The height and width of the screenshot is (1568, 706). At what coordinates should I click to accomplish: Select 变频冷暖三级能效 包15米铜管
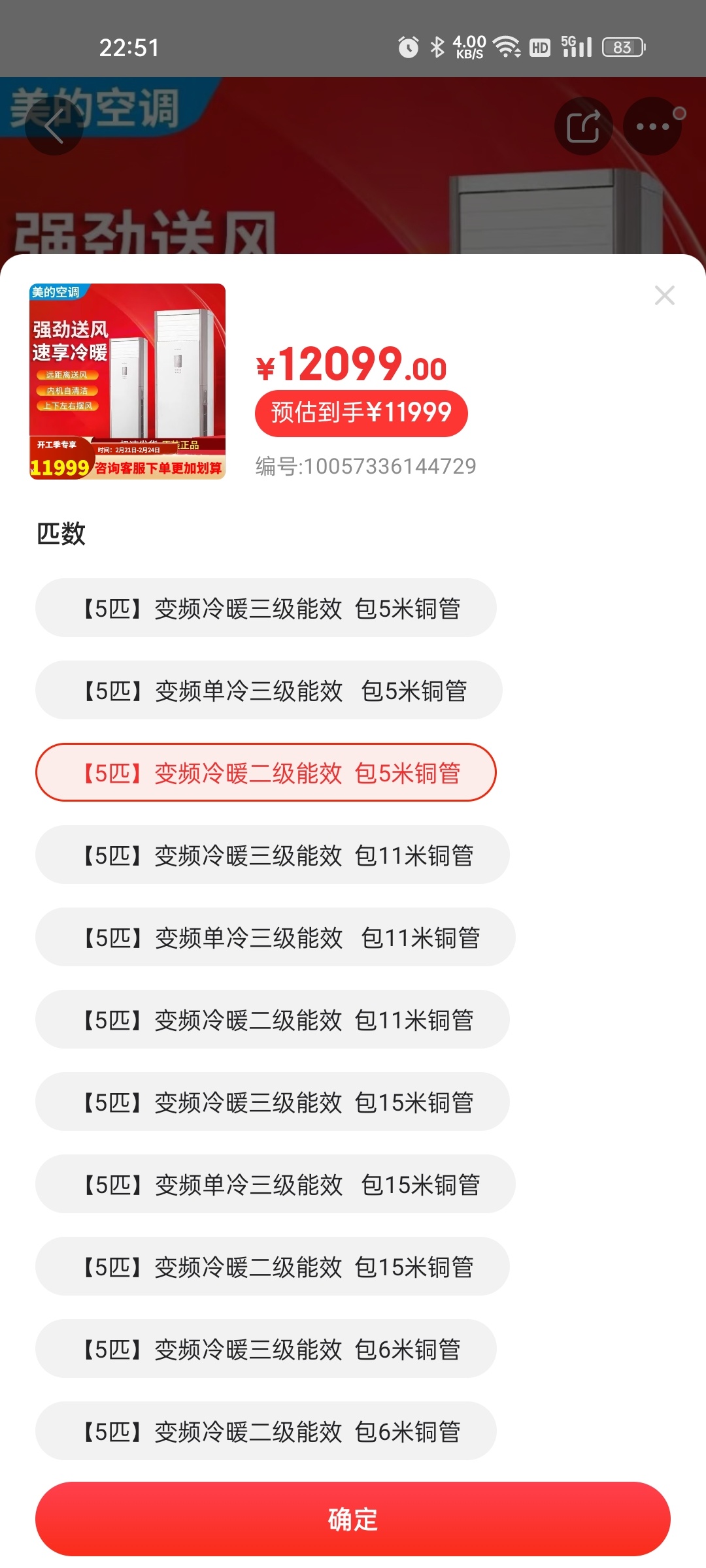point(273,1102)
